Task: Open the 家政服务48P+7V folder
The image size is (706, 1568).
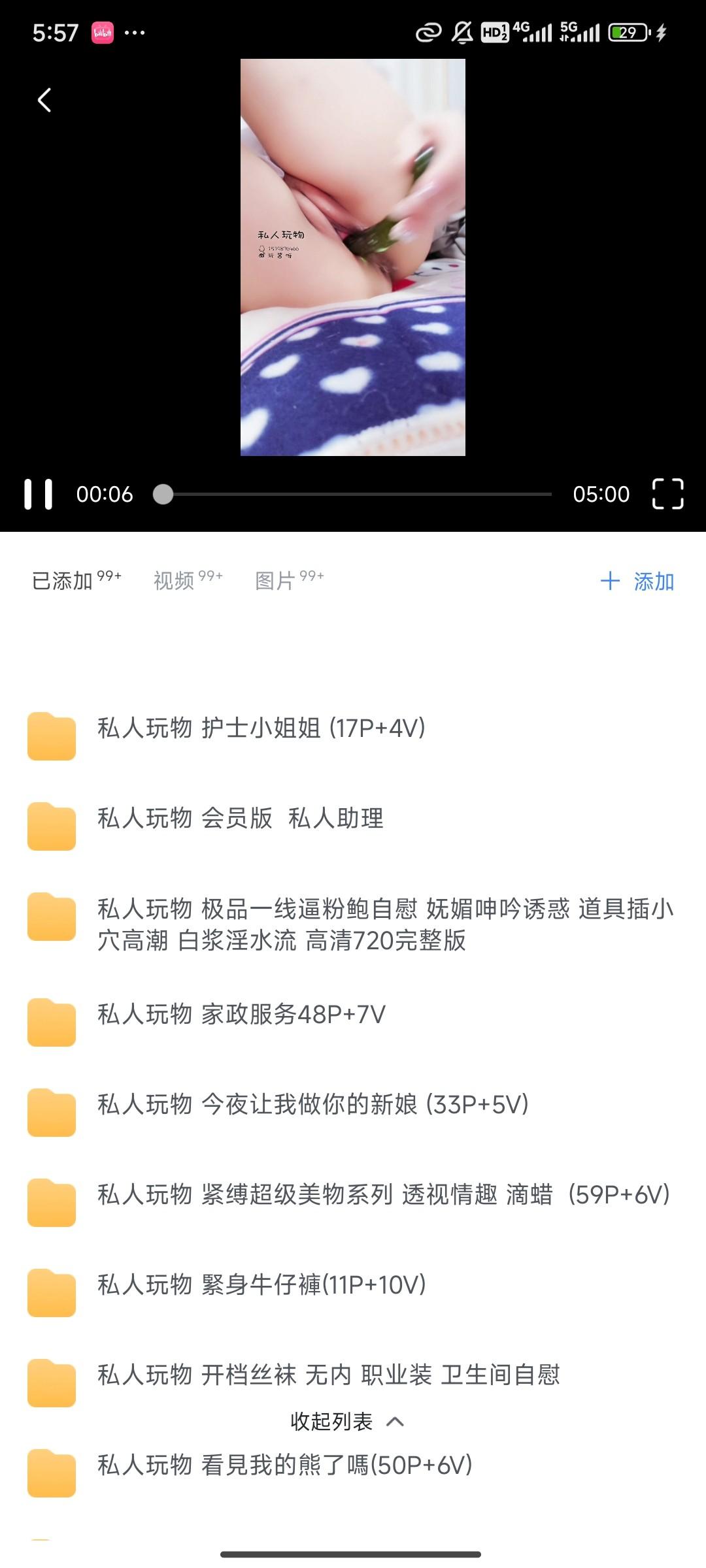Action: [x=241, y=1015]
